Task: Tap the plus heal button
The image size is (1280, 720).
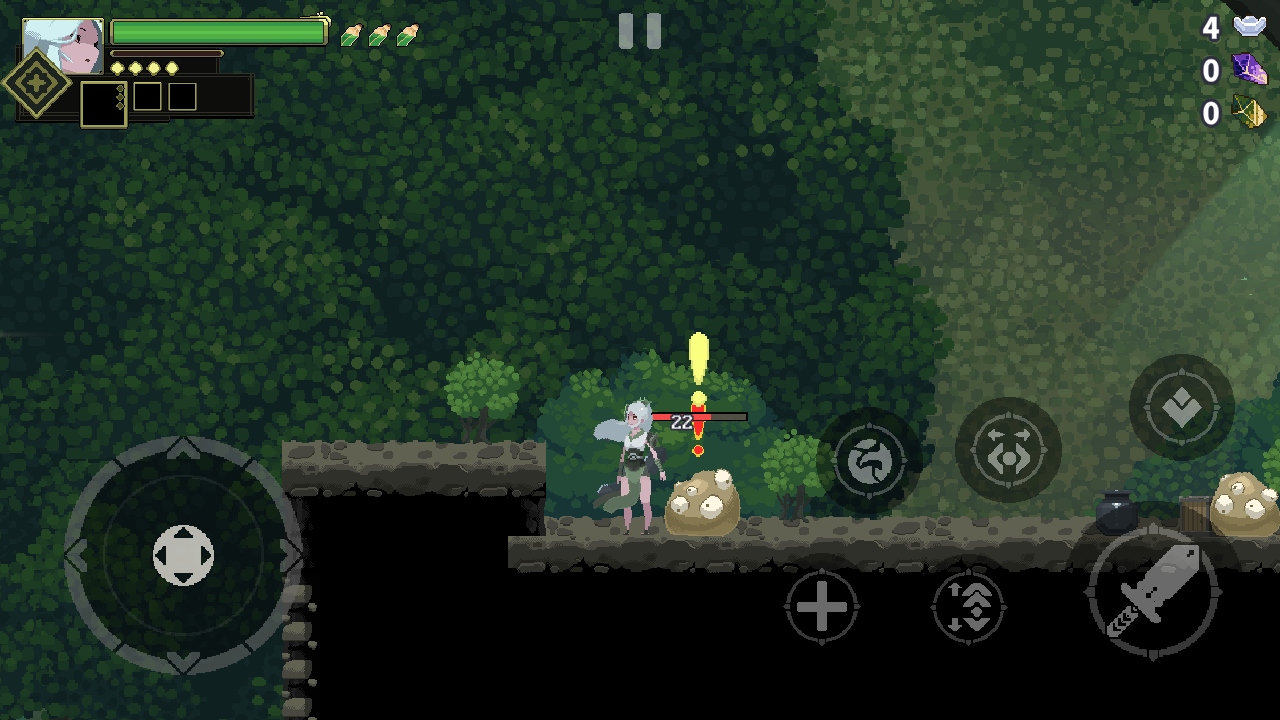Action: click(x=821, y=606)
